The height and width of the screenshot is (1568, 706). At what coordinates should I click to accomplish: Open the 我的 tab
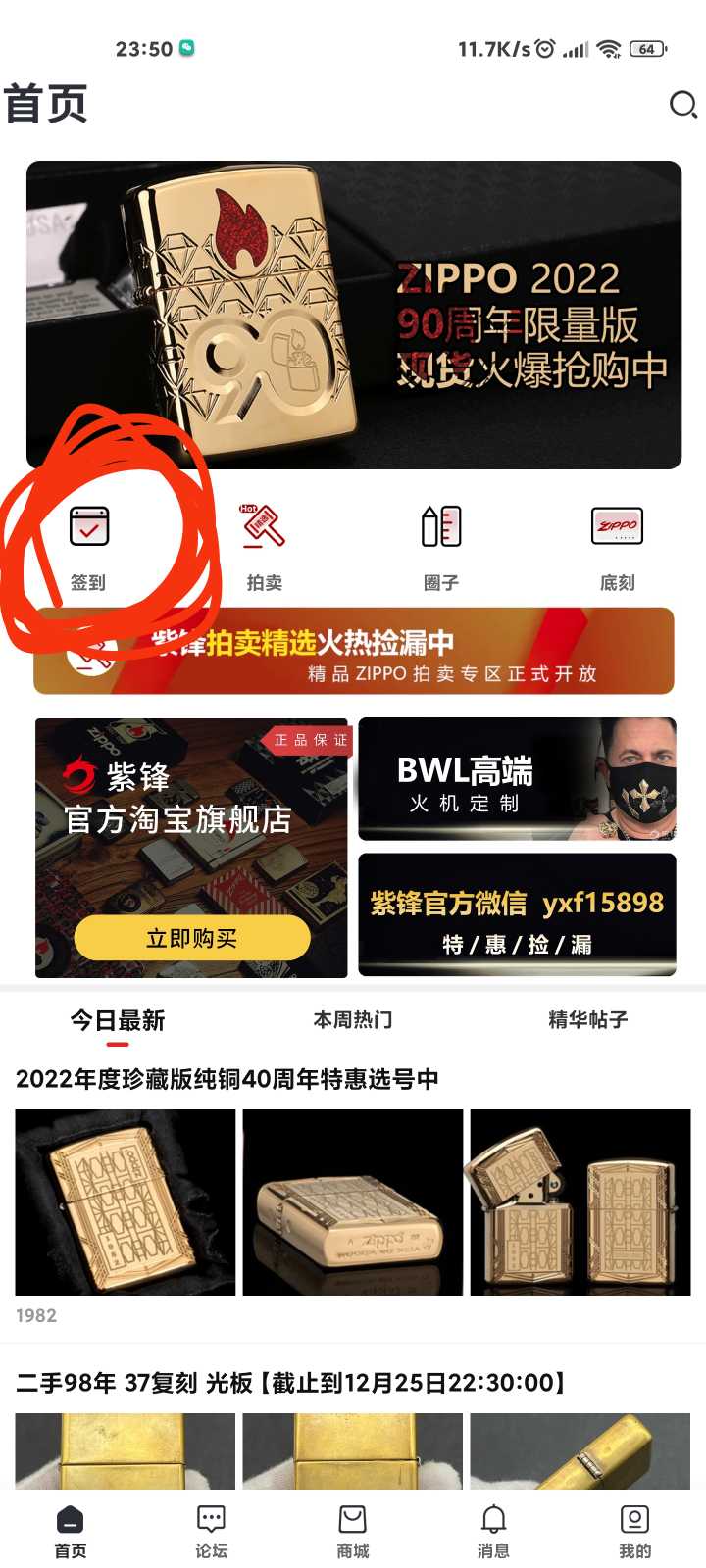coord(634,1531)
